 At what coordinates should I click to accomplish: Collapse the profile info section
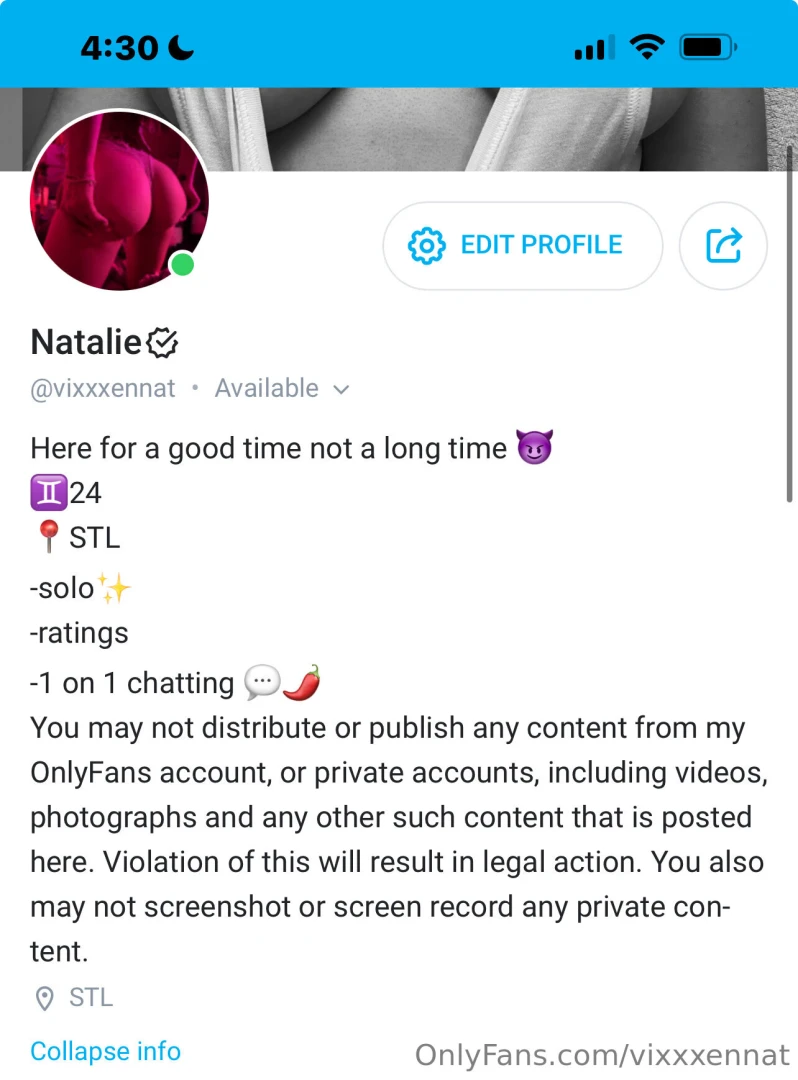point(105,1051)
